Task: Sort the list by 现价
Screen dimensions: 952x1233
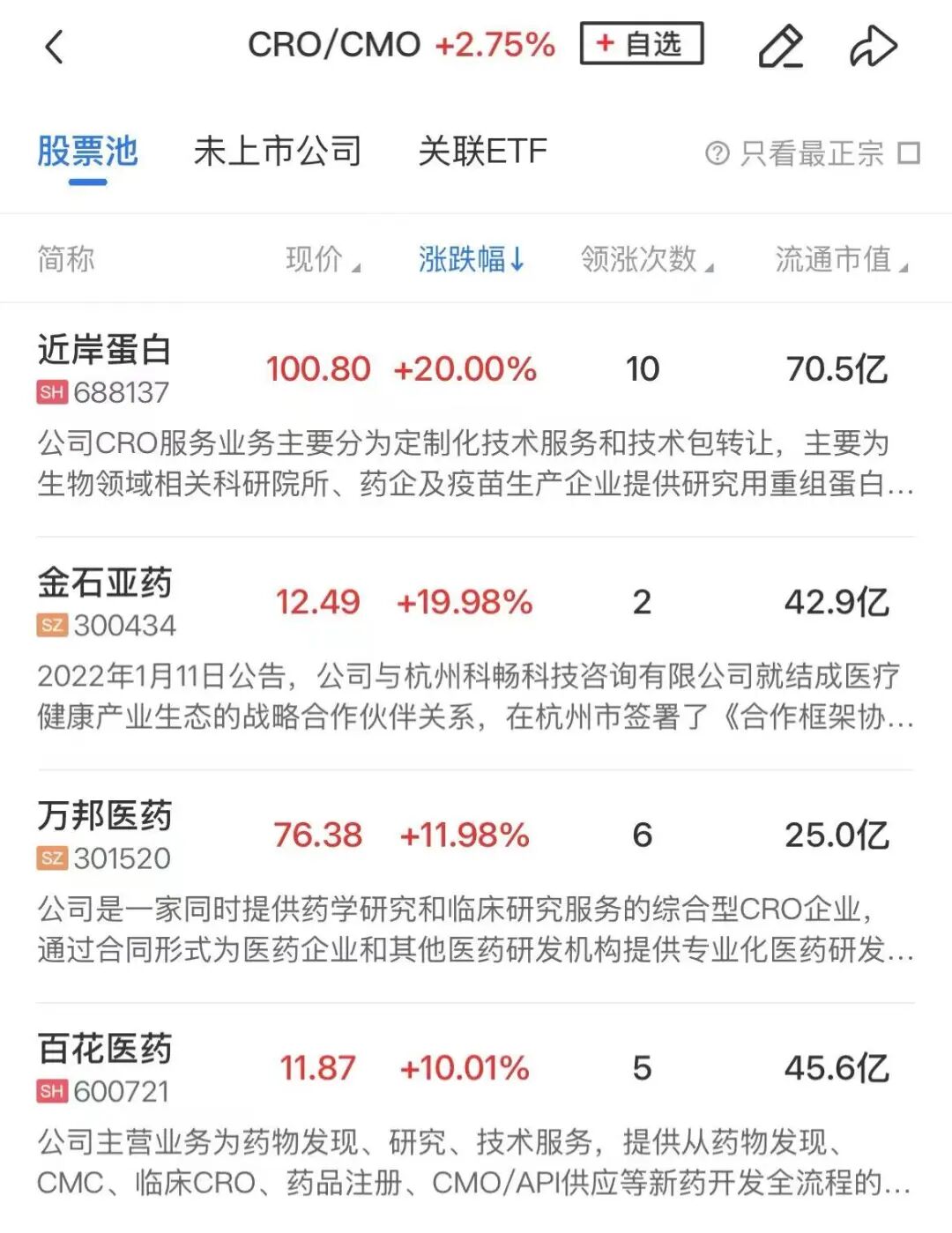Action: pos(323,259)
